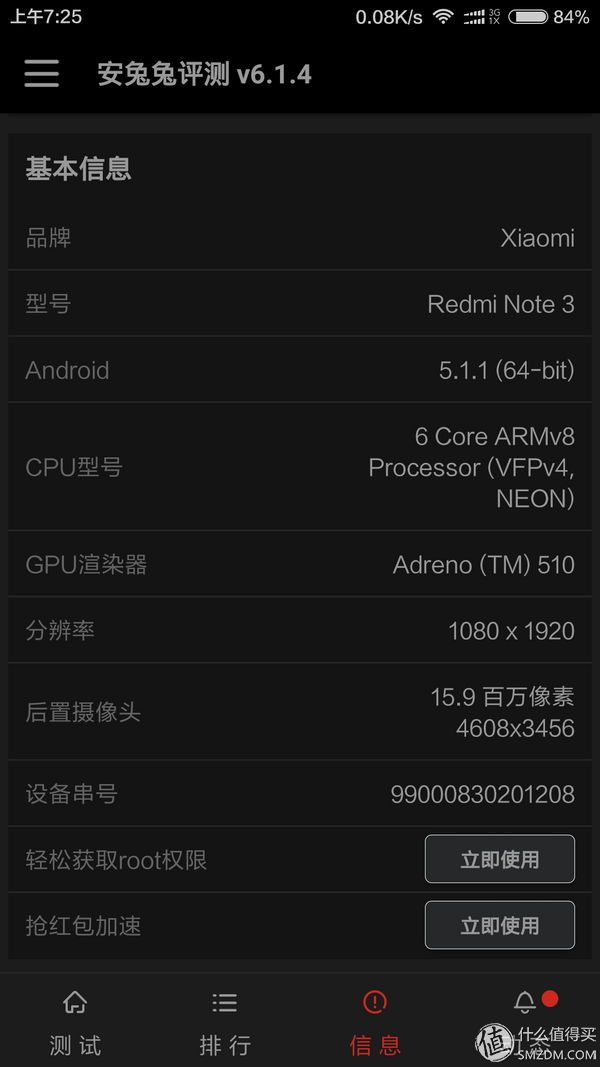This screenshot has width=600, height=1067.
Task: Switch to the 测试 tab
Action: (x=75, y=1021)
